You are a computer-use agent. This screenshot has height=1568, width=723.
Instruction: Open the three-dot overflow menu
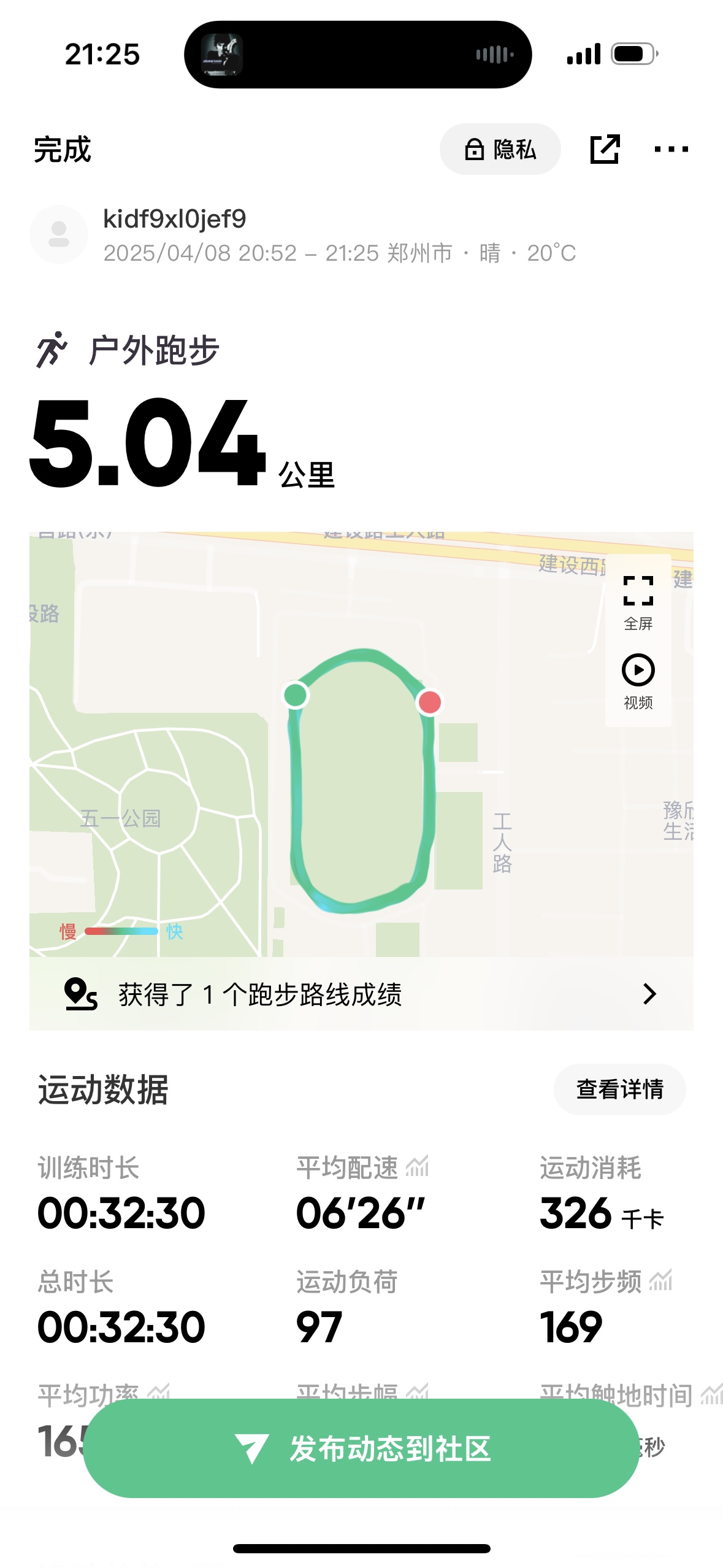pos(671,149)
